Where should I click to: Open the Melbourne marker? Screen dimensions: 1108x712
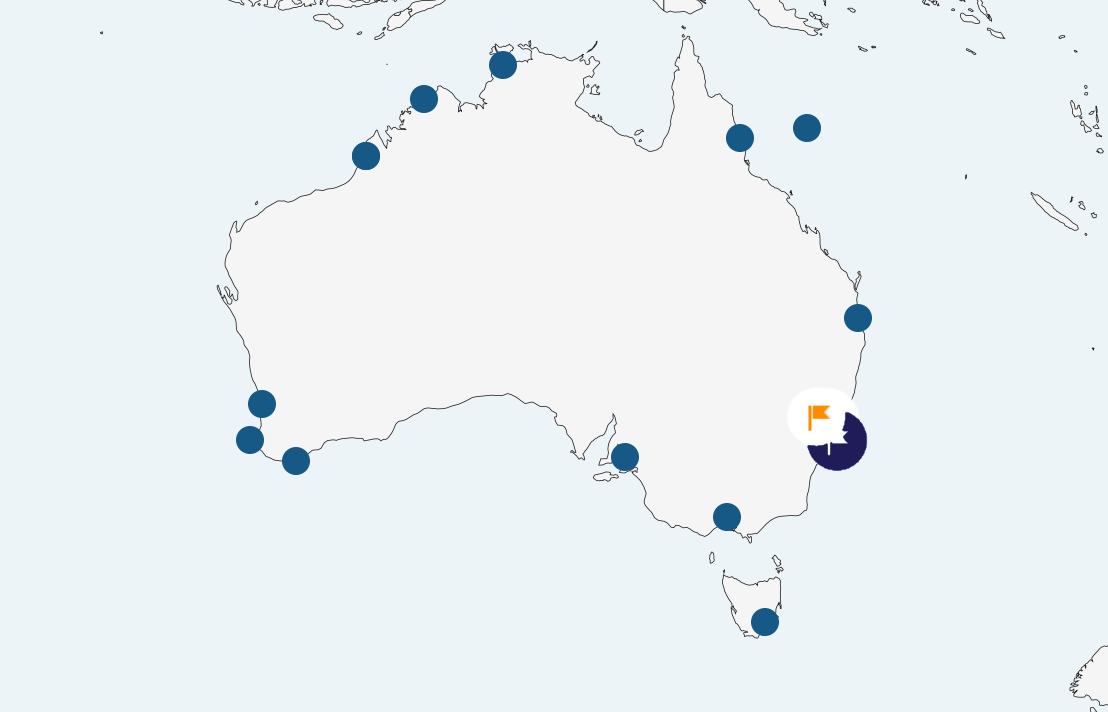[727, 517]
